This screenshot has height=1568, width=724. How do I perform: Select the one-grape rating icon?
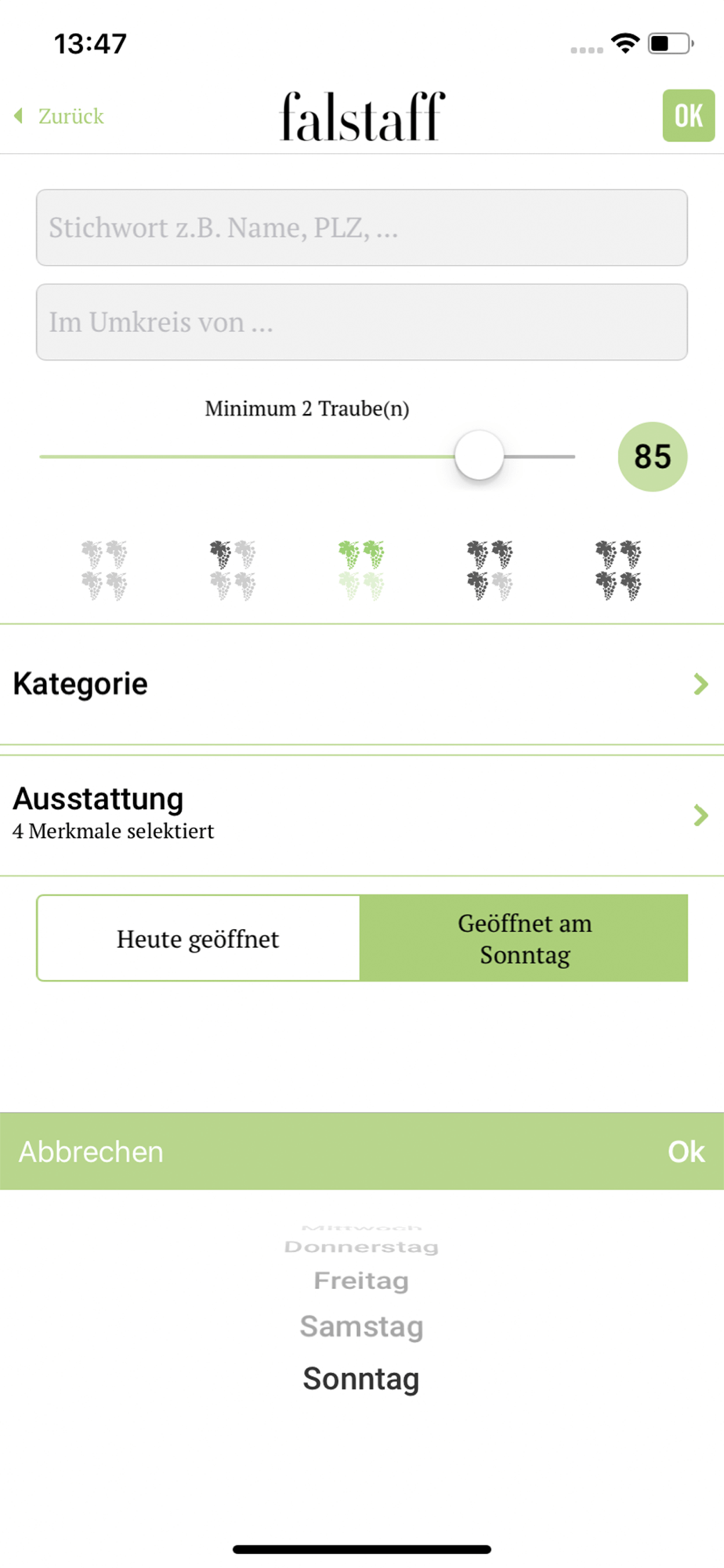click(233, 570)
